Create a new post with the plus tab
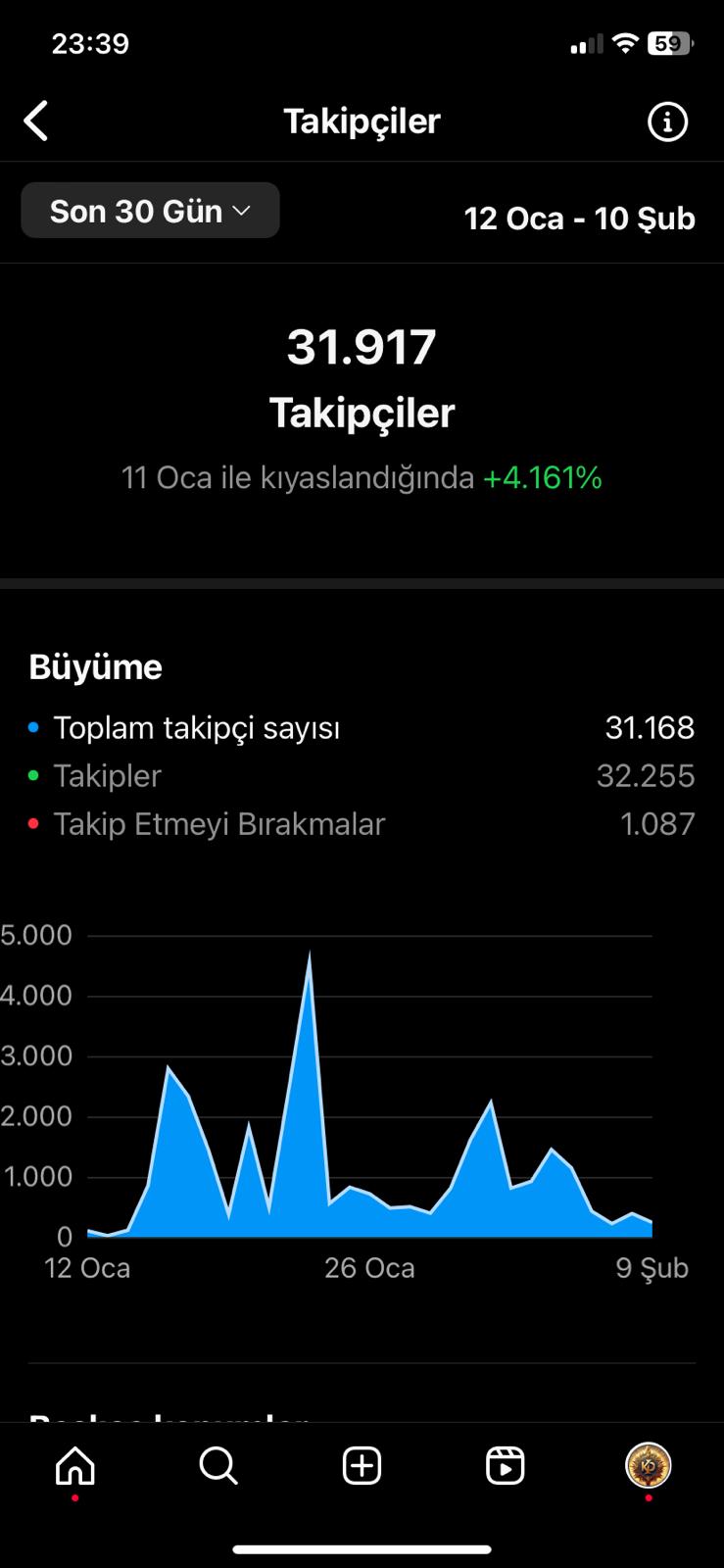Viewport: 724px width, 1568px height. (362, 1466)
